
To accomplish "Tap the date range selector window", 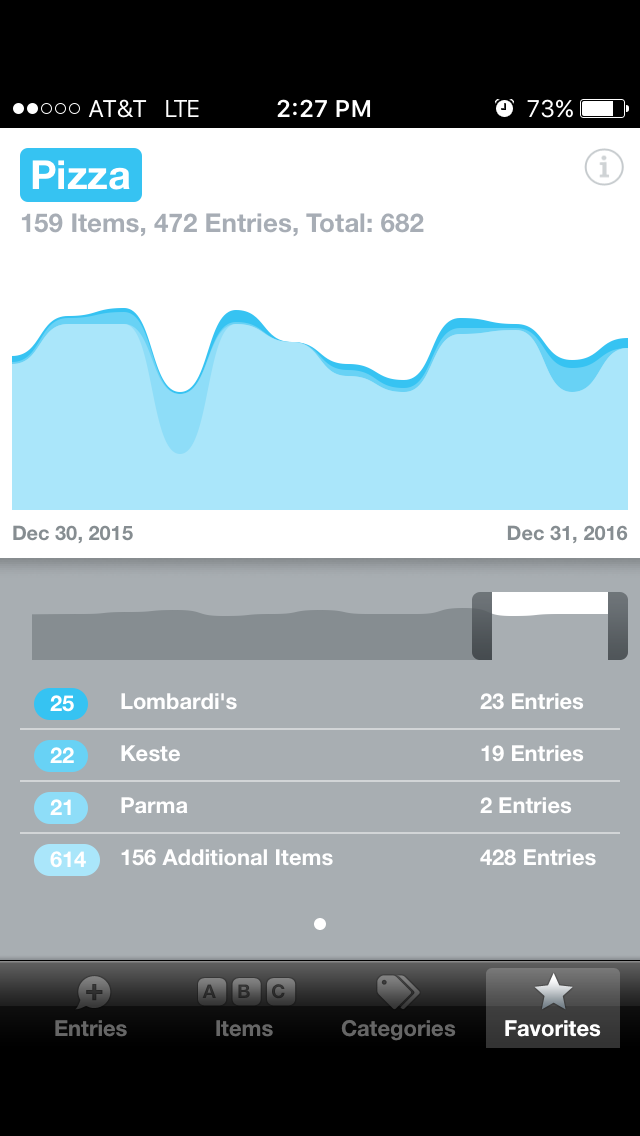I will point(550,627).
